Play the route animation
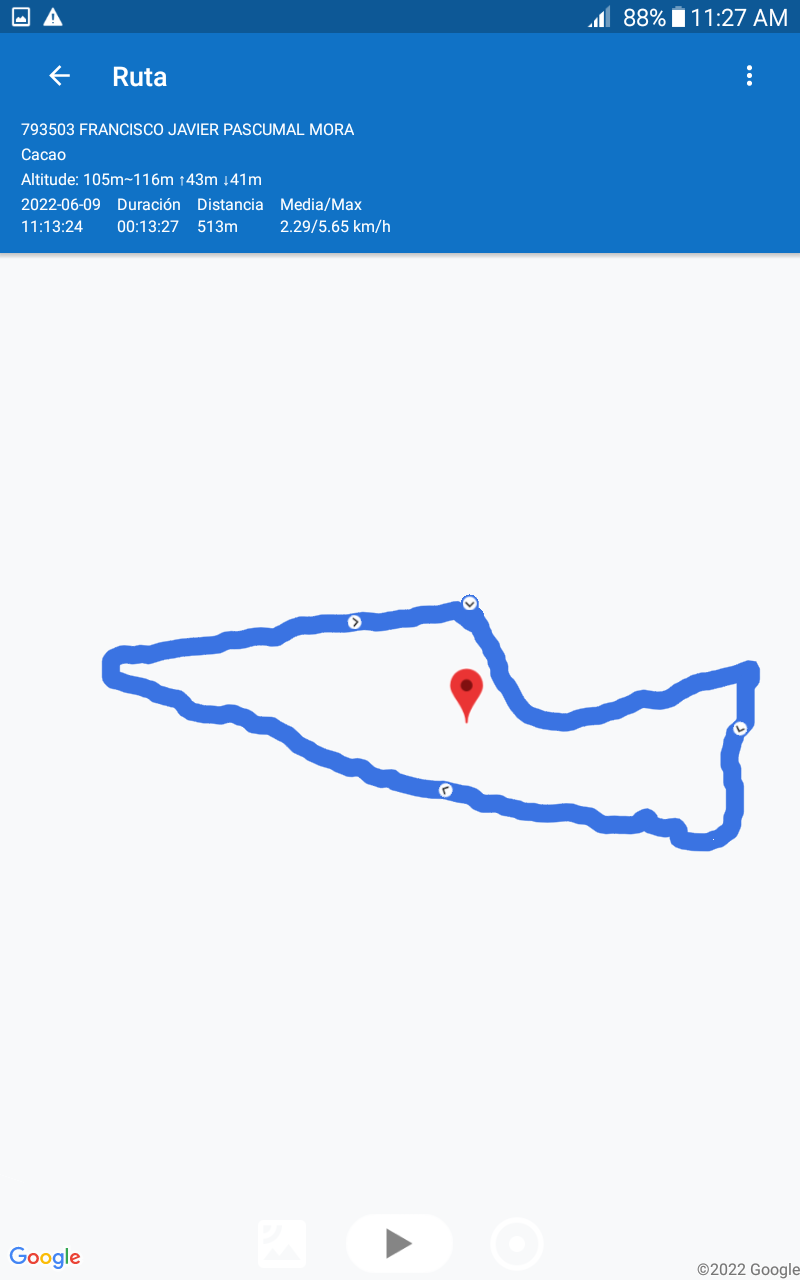The image size is (800, 1280). [x=399, y=1243]
